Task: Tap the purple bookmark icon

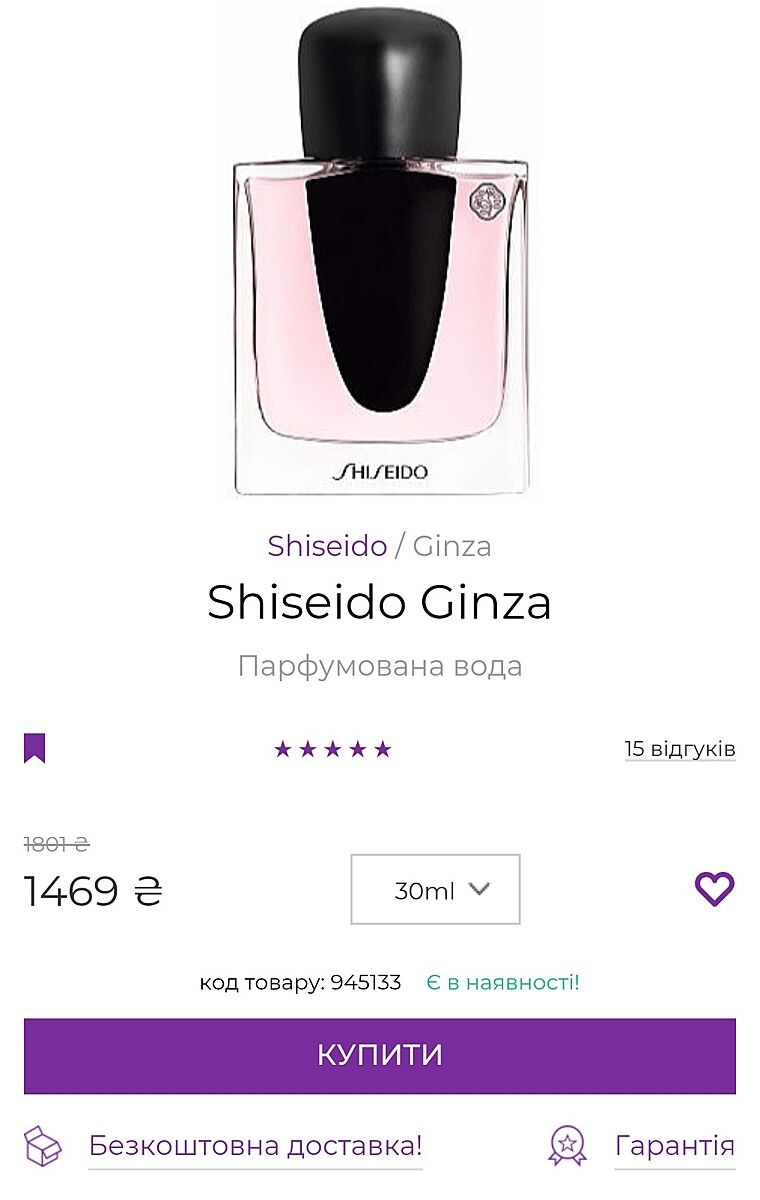Action: 35,748
